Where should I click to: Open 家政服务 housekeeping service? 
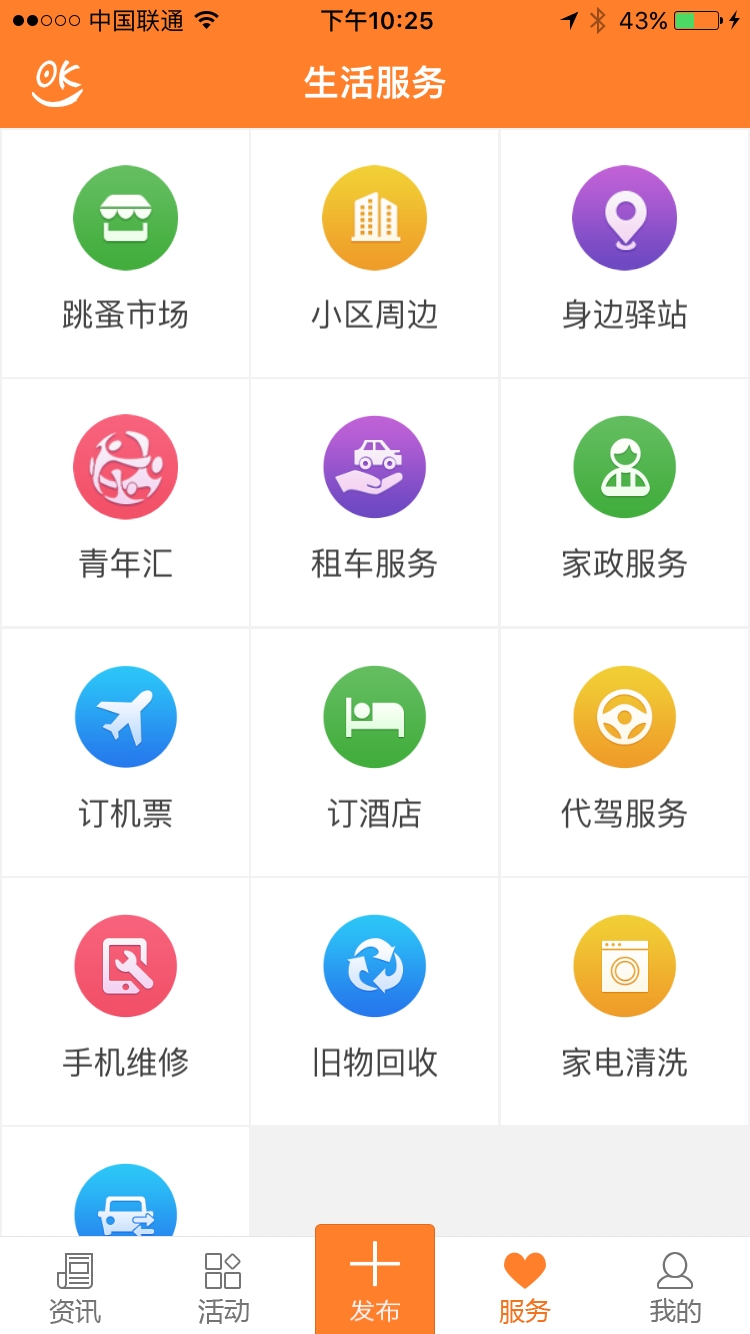(624, 502)
